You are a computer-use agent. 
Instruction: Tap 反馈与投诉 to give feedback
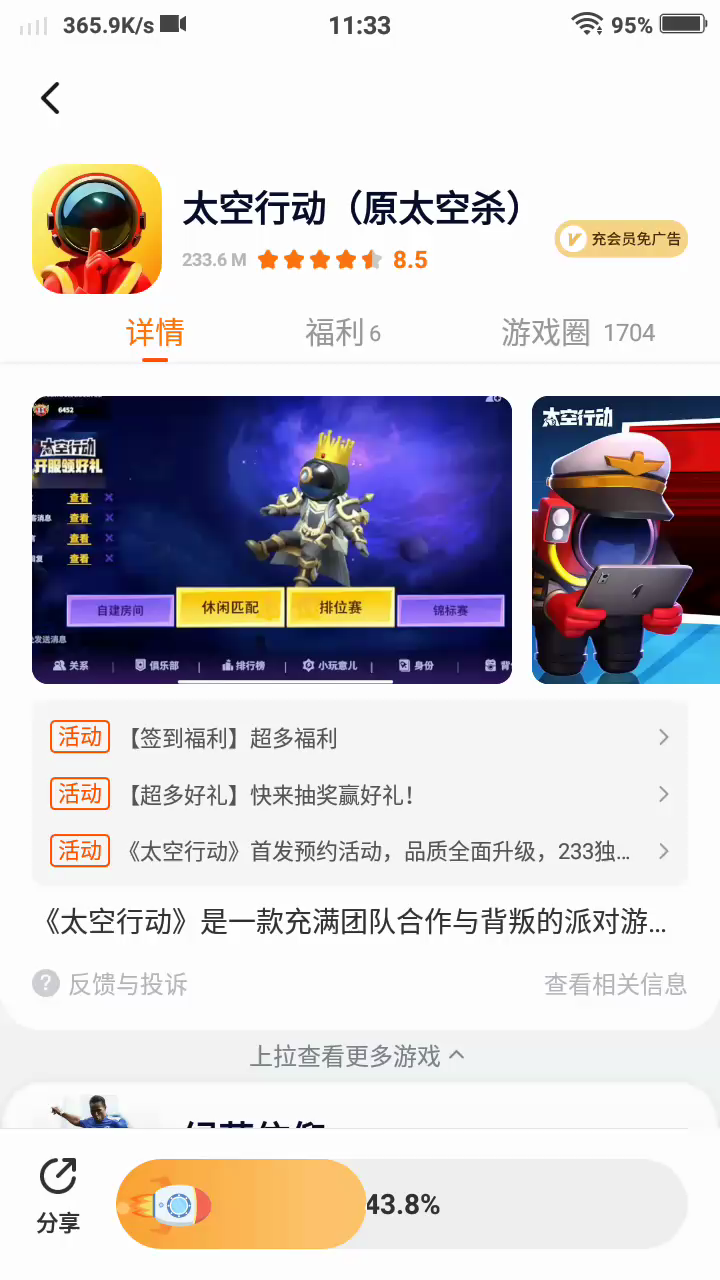[x=110, y=984]
